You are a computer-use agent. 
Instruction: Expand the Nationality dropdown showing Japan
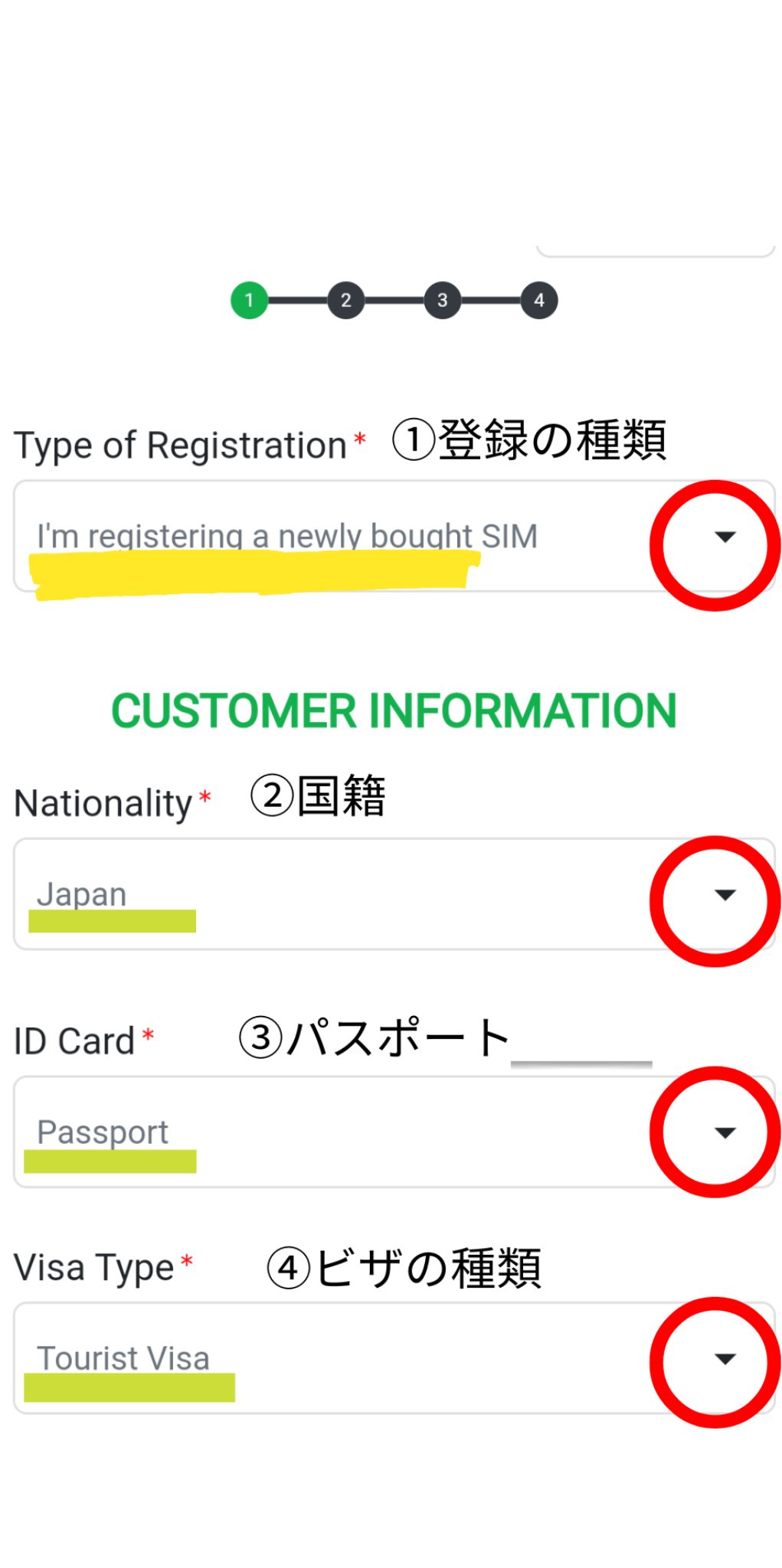pos(394,894)
